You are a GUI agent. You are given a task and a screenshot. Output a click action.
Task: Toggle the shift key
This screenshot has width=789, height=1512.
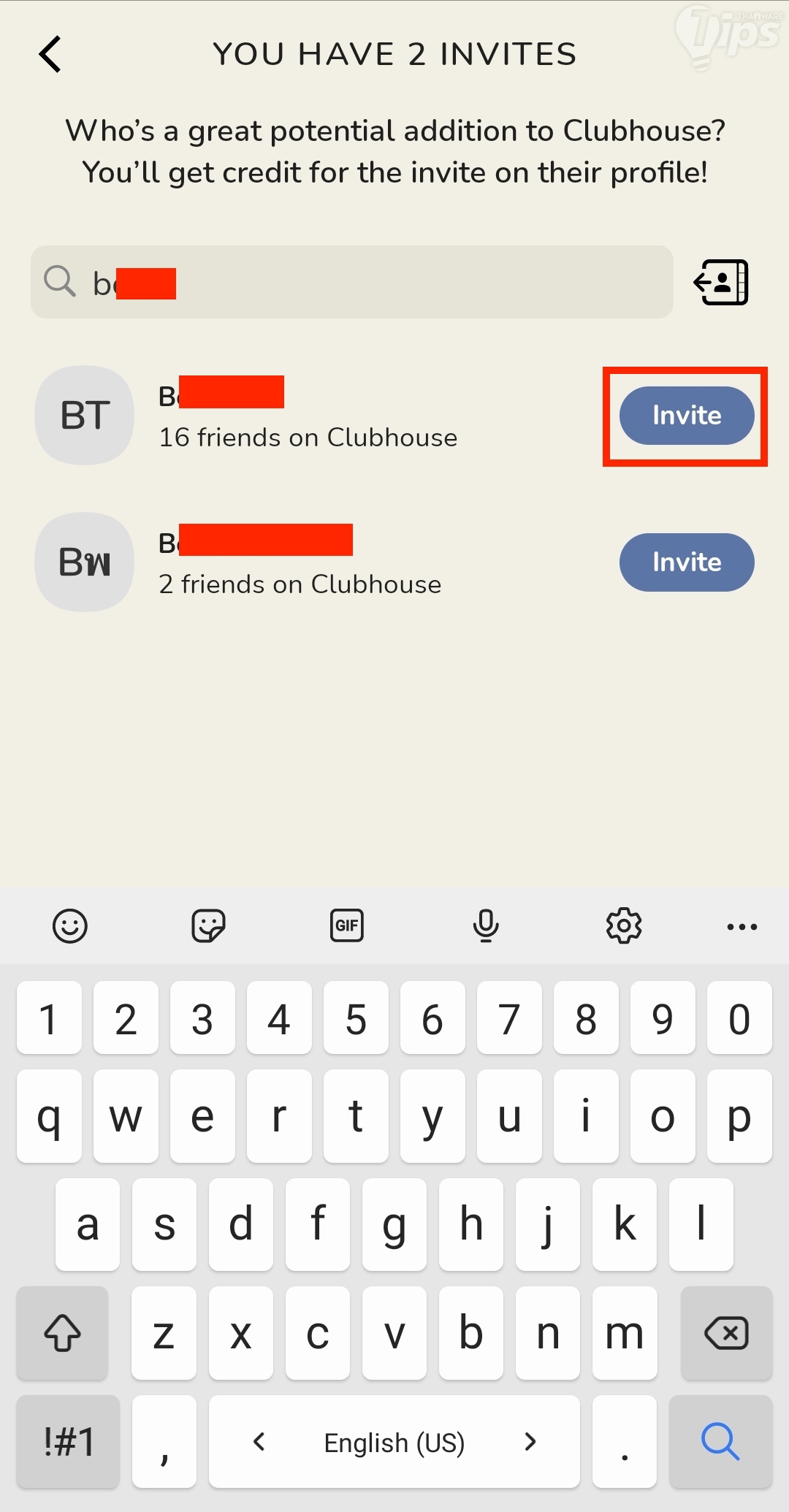pos(63,1333)
